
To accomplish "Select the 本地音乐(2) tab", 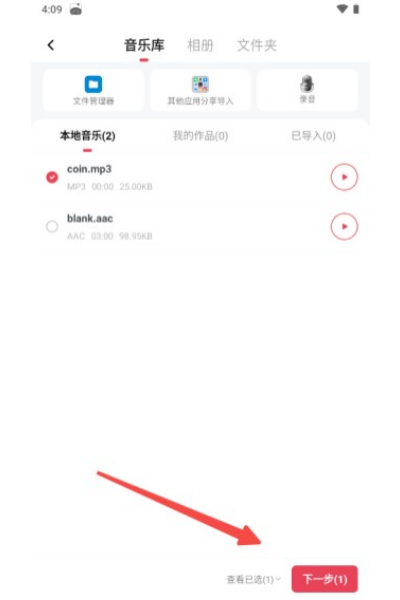I will point(87,136).
